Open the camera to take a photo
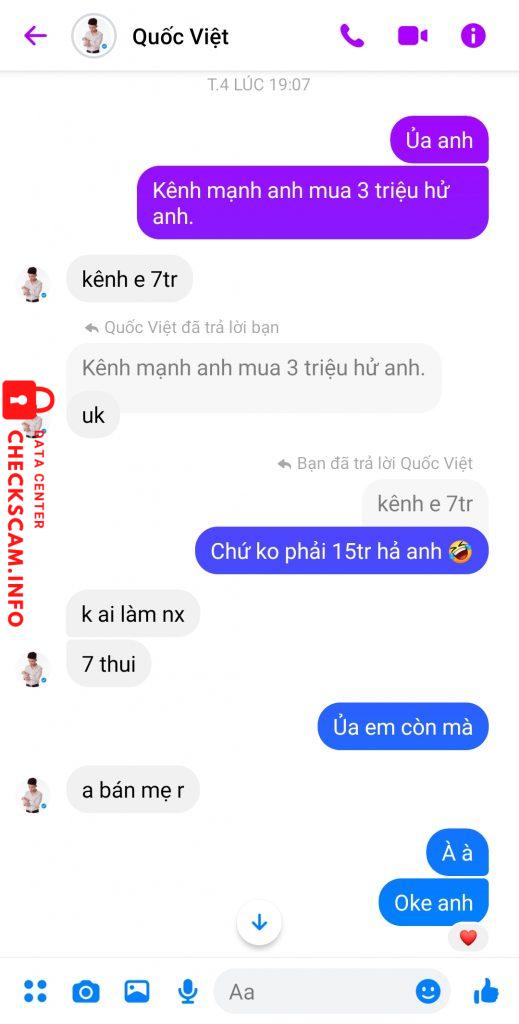The width and height of the screenshot is (519, 1024). [86, 992]
